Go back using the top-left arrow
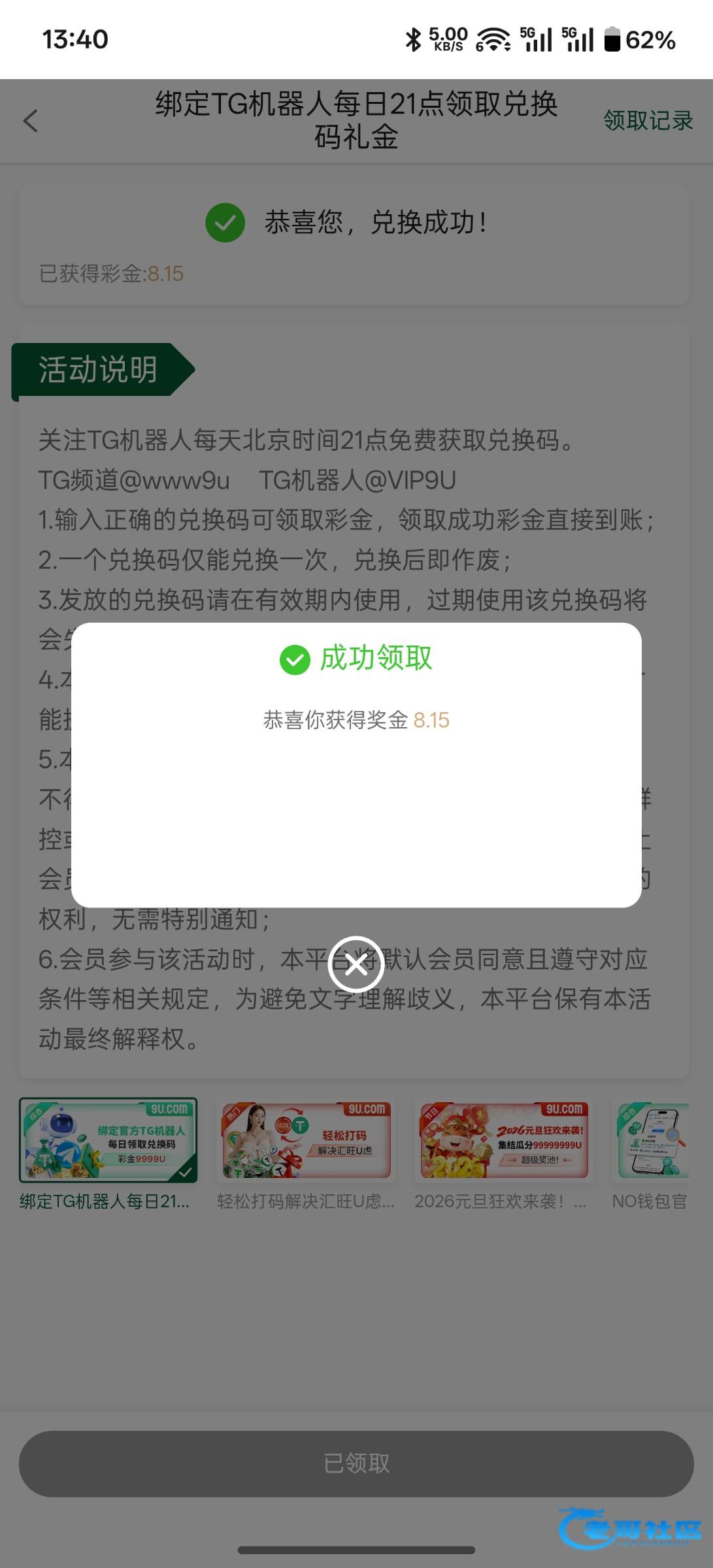The width and height of the screenshot is (713, 1568). tap(31, 121)
